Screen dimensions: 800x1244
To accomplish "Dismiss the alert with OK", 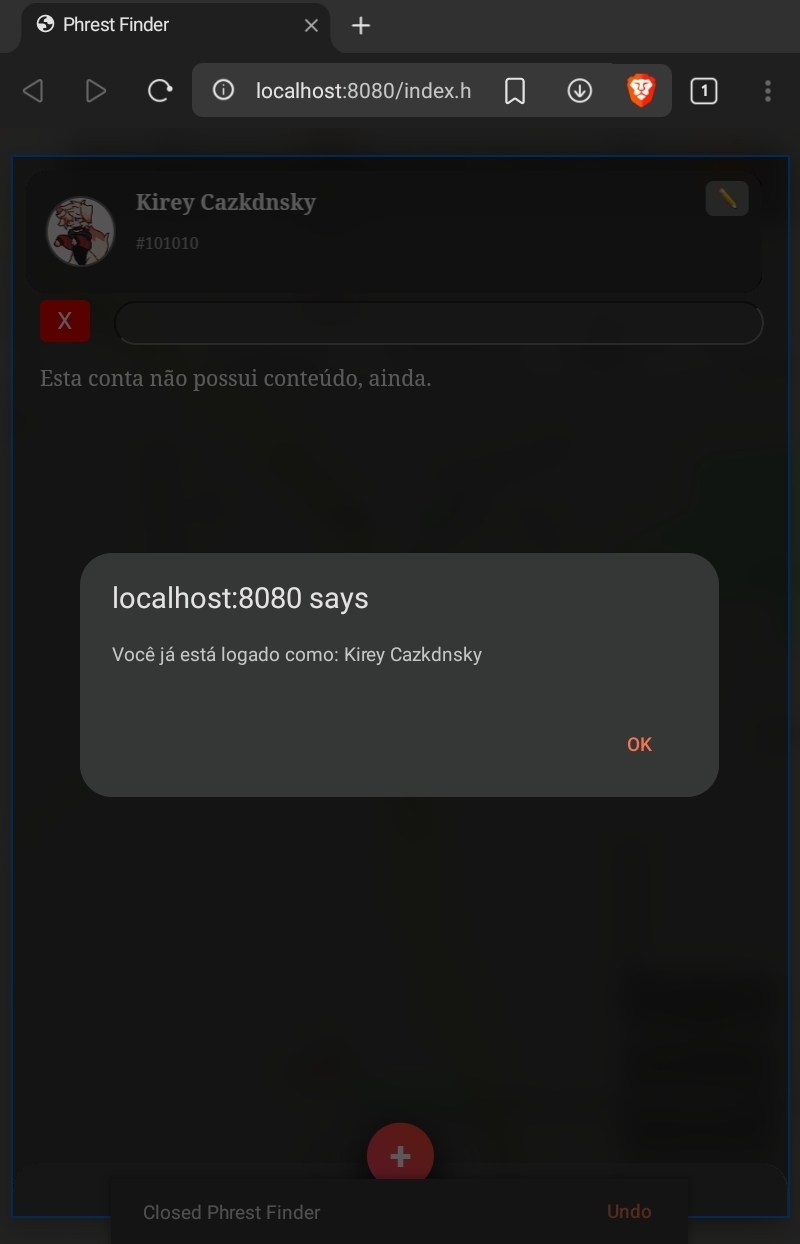I will [x=639, y=744].
